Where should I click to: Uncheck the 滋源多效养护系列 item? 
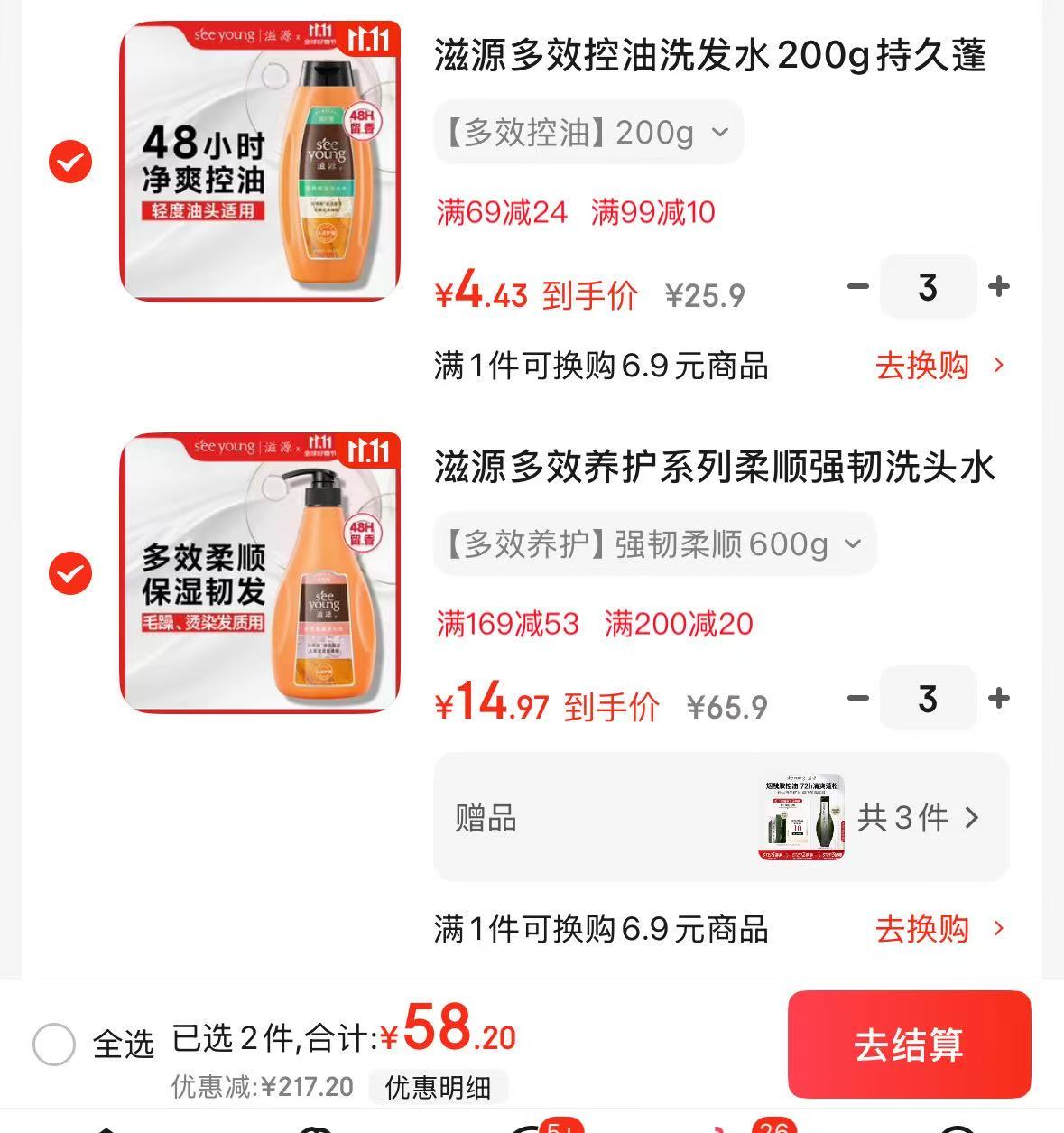pos(70,573)
